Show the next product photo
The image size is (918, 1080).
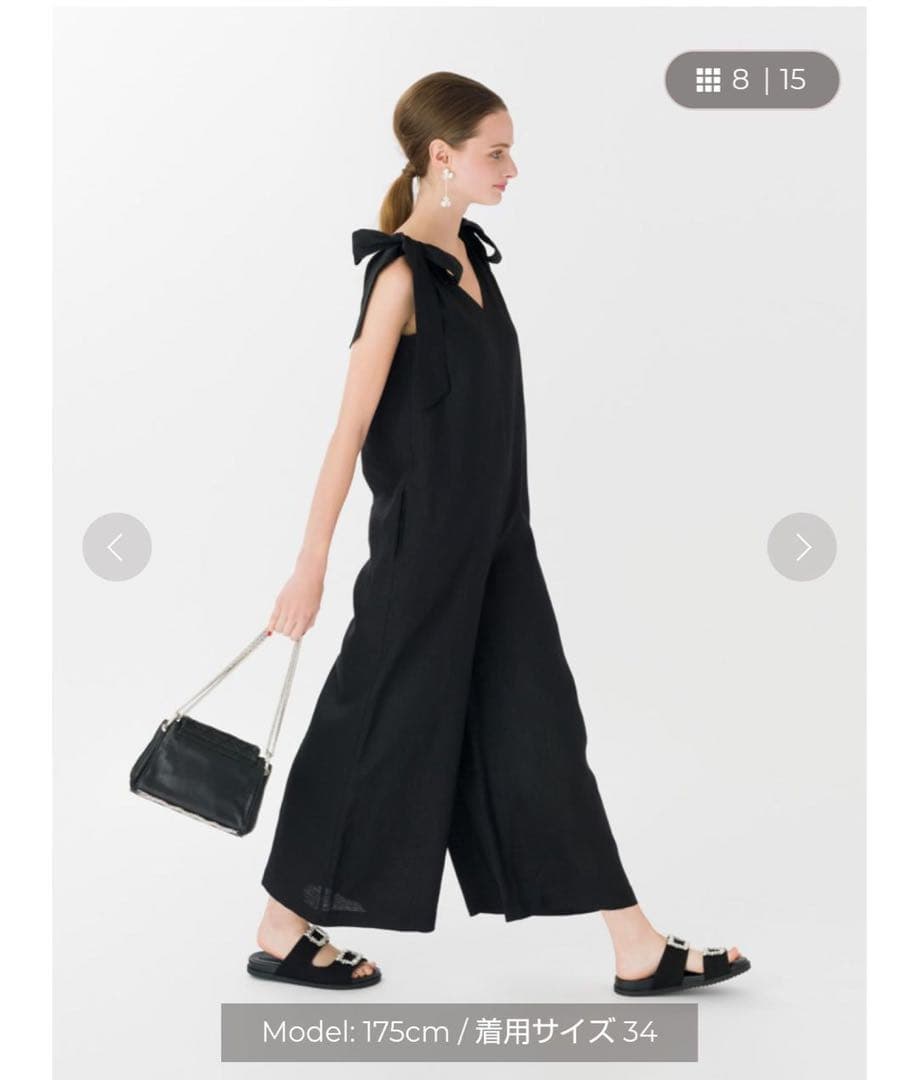(801, 547)
